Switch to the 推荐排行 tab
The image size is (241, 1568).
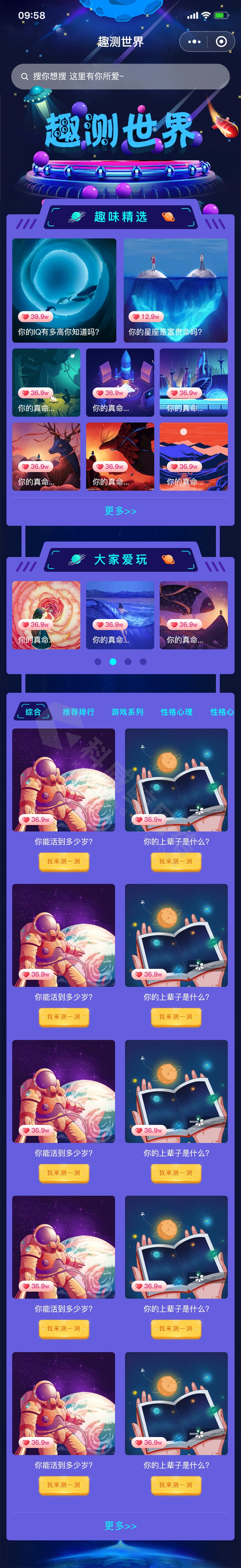click(x=78, y=711)
